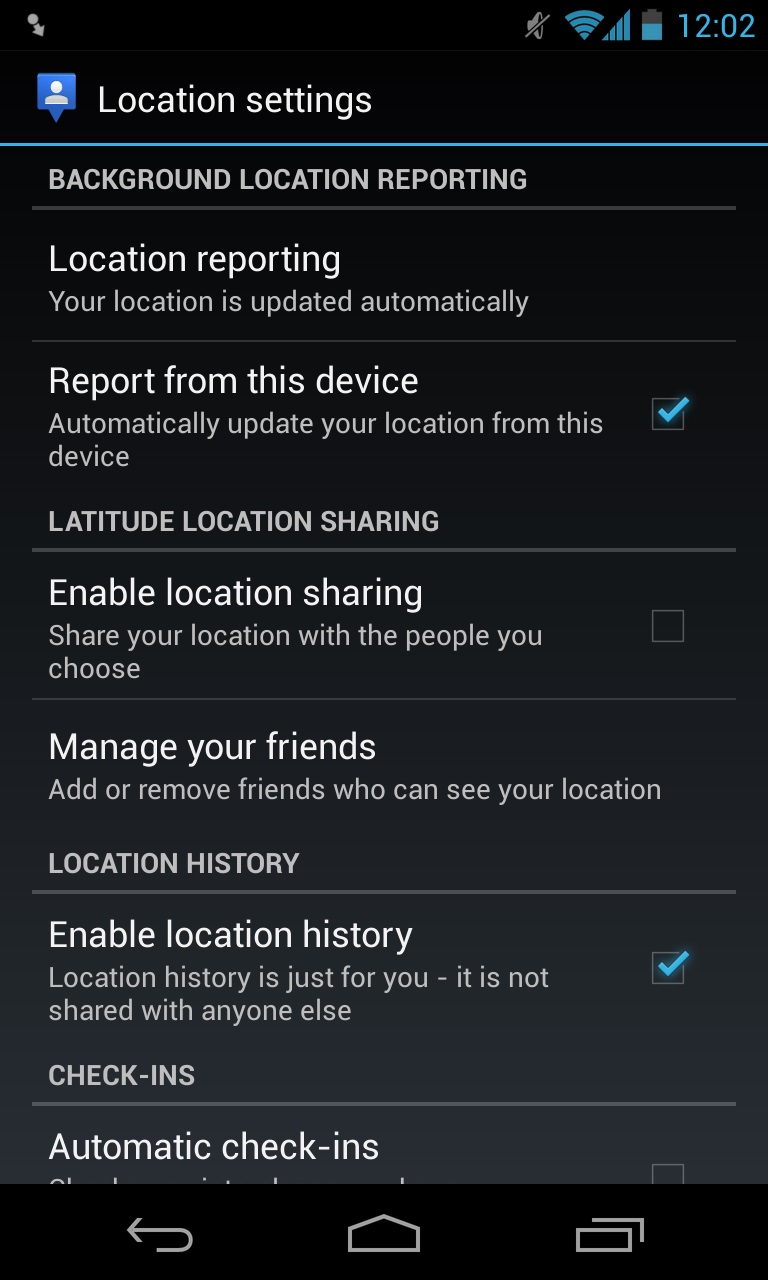Disable the Enable location history checkbox

[x=668, y=966]
